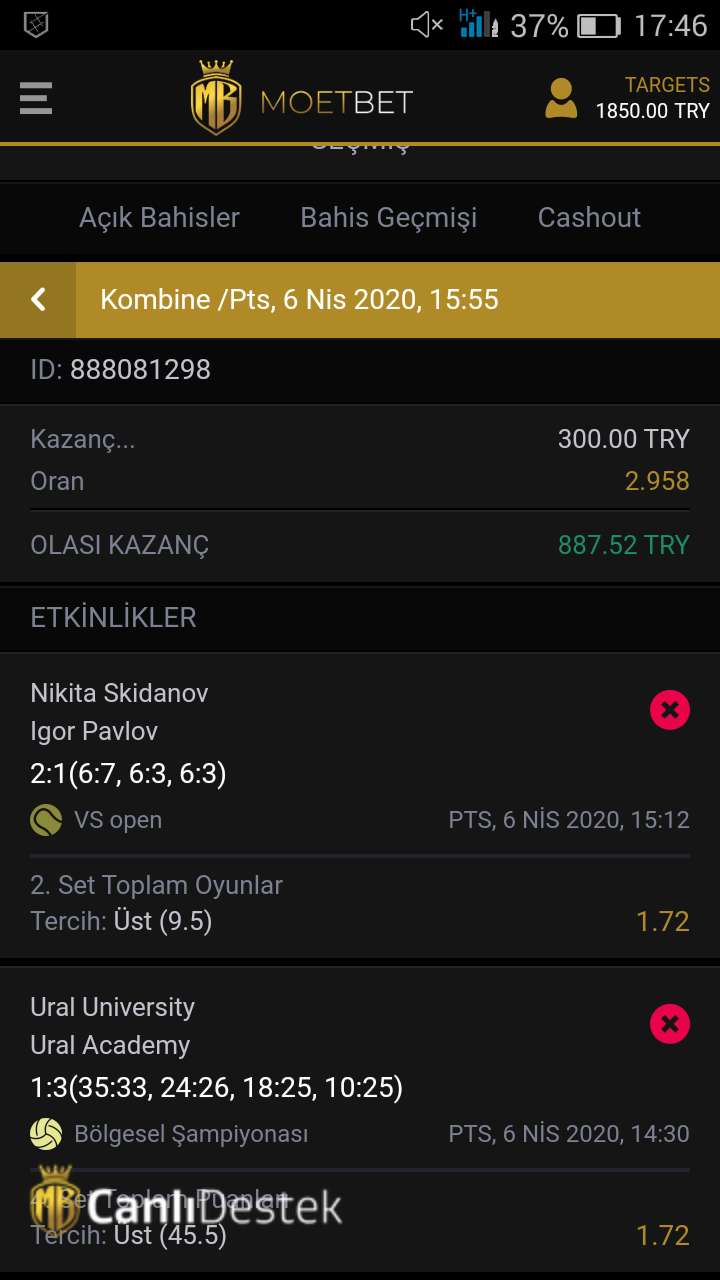Screen dimensions: 720x1280
Task: Open the hamburger menu
Action: [x=36, y=98]
